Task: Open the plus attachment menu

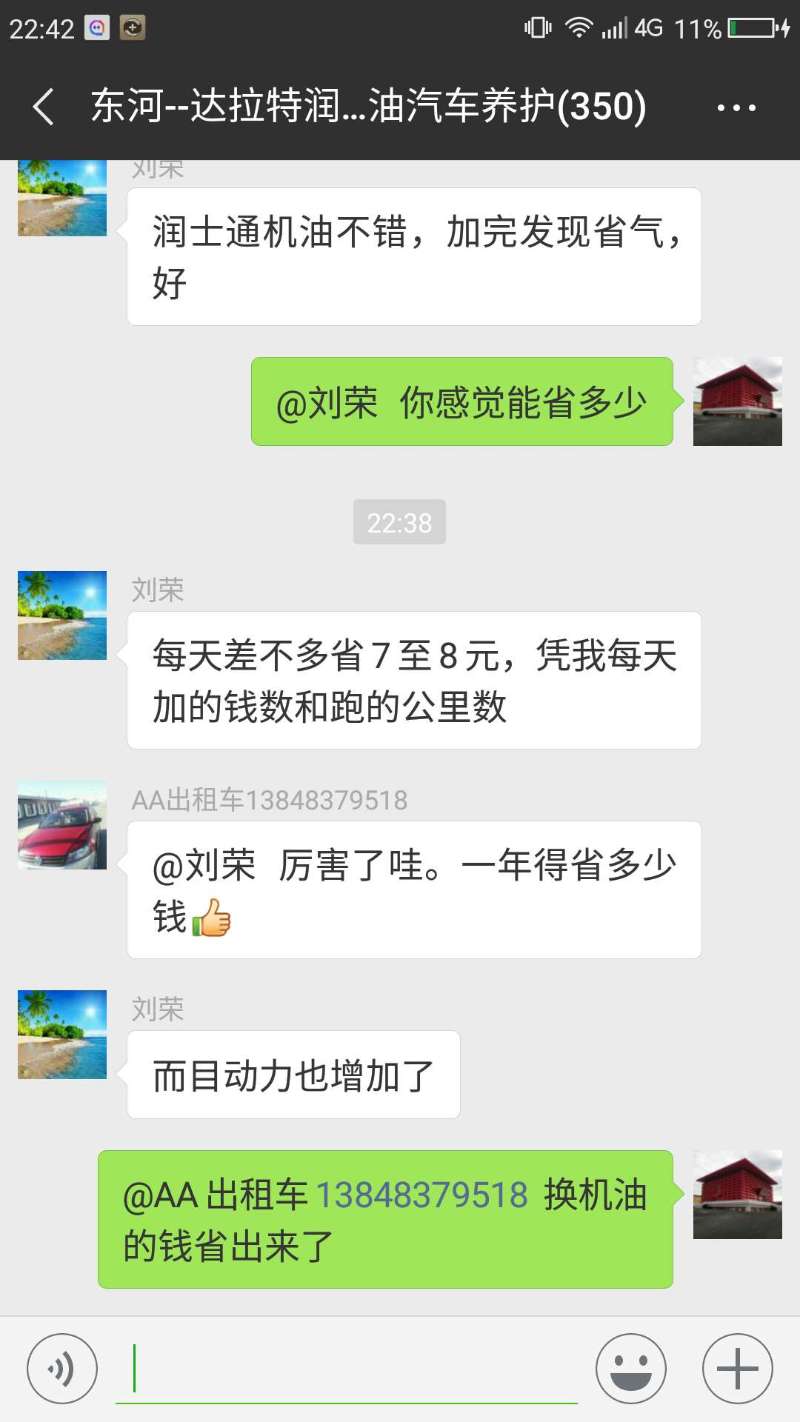Action: [737, 1369]
